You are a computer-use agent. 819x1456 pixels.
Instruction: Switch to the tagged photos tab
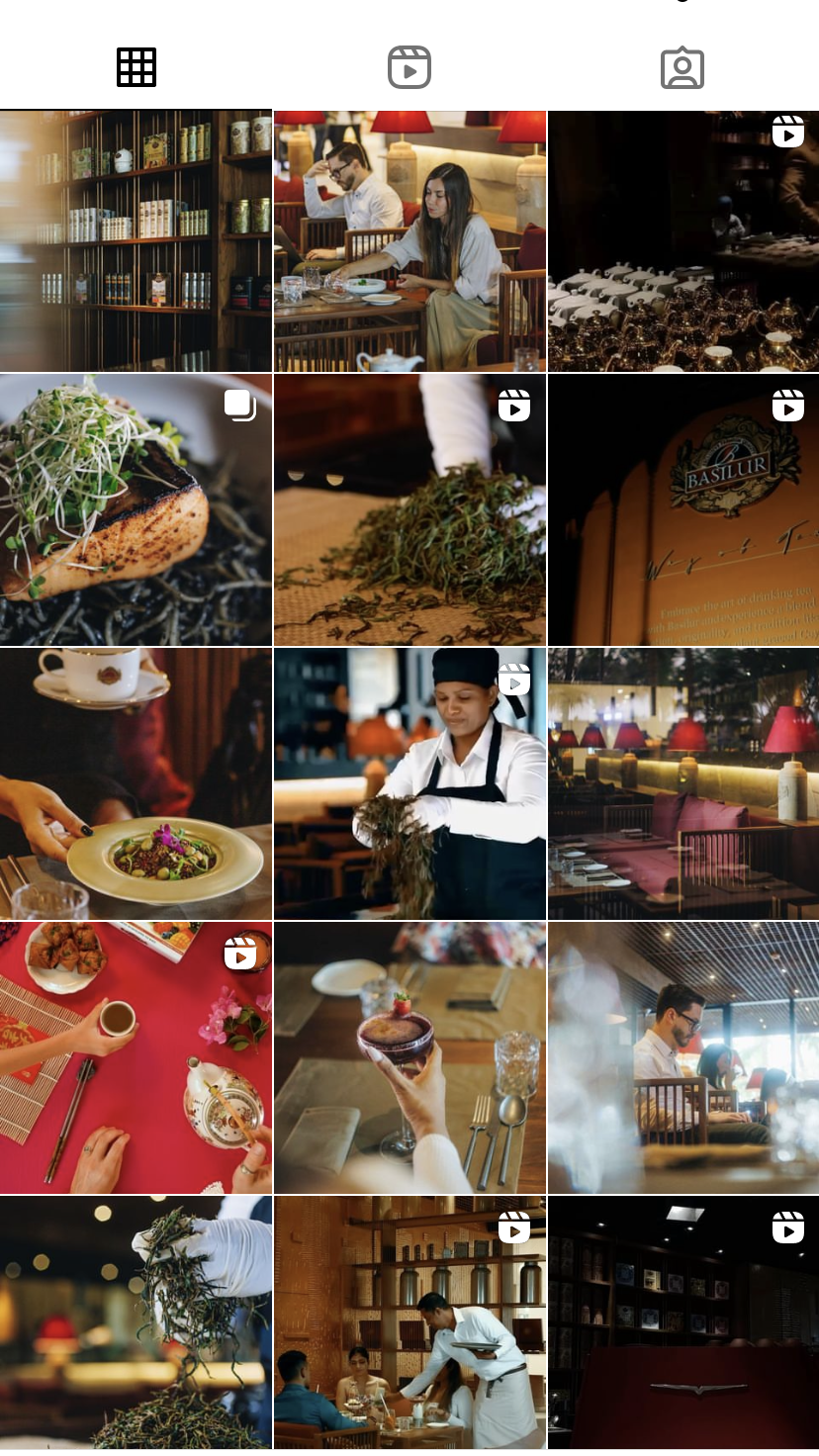[682, 67]
